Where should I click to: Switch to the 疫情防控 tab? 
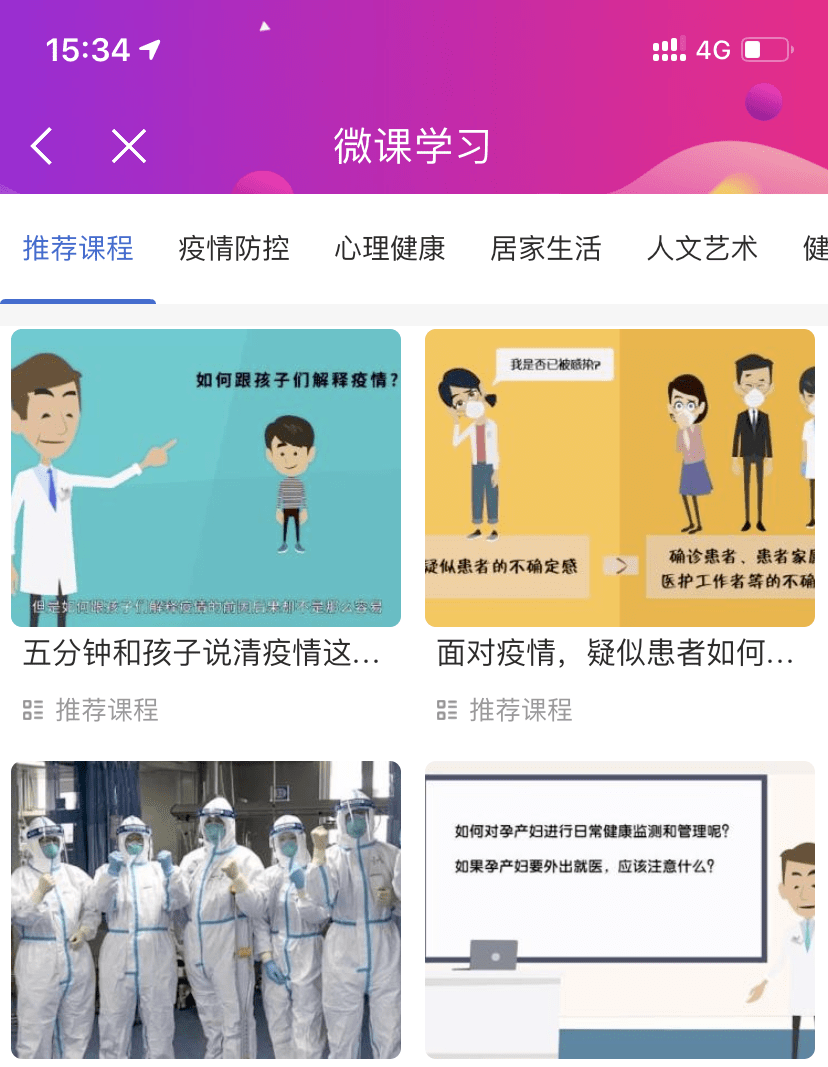tap(234, 248)
